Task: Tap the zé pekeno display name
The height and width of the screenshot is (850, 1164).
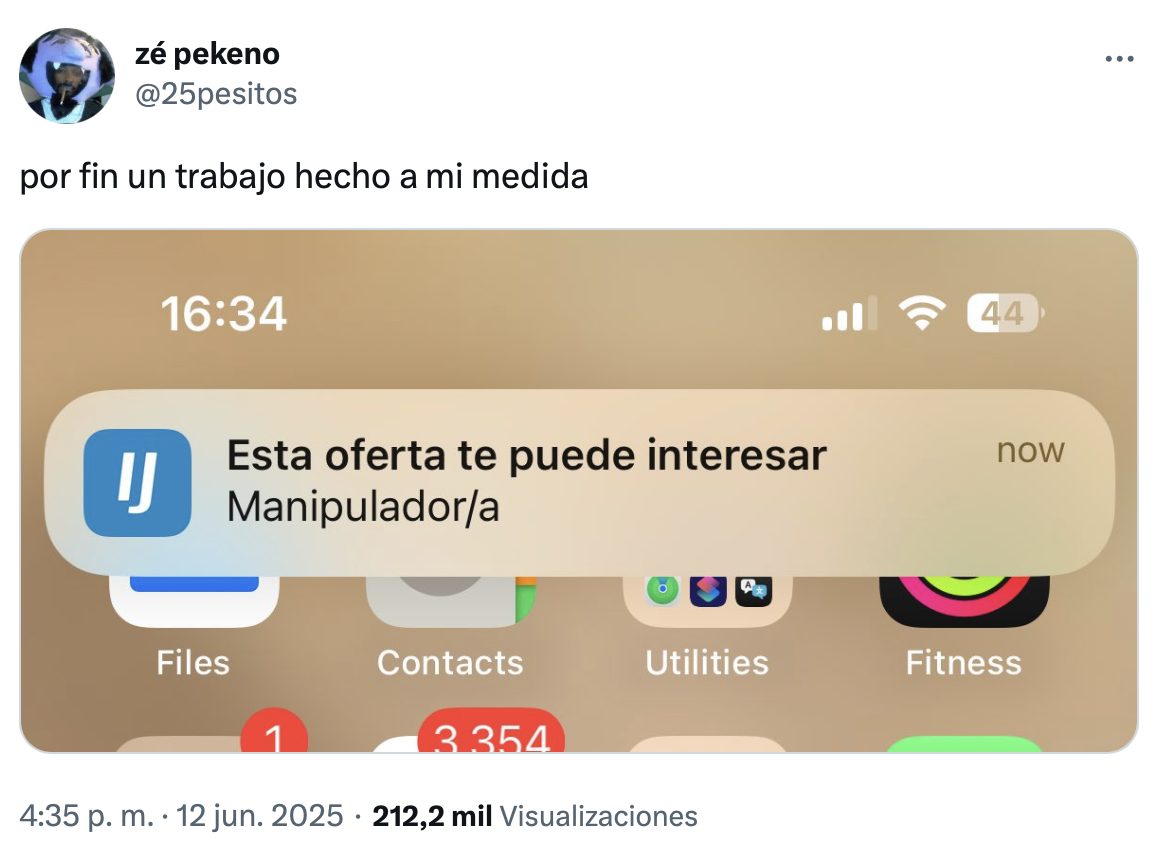Action: 207,54
